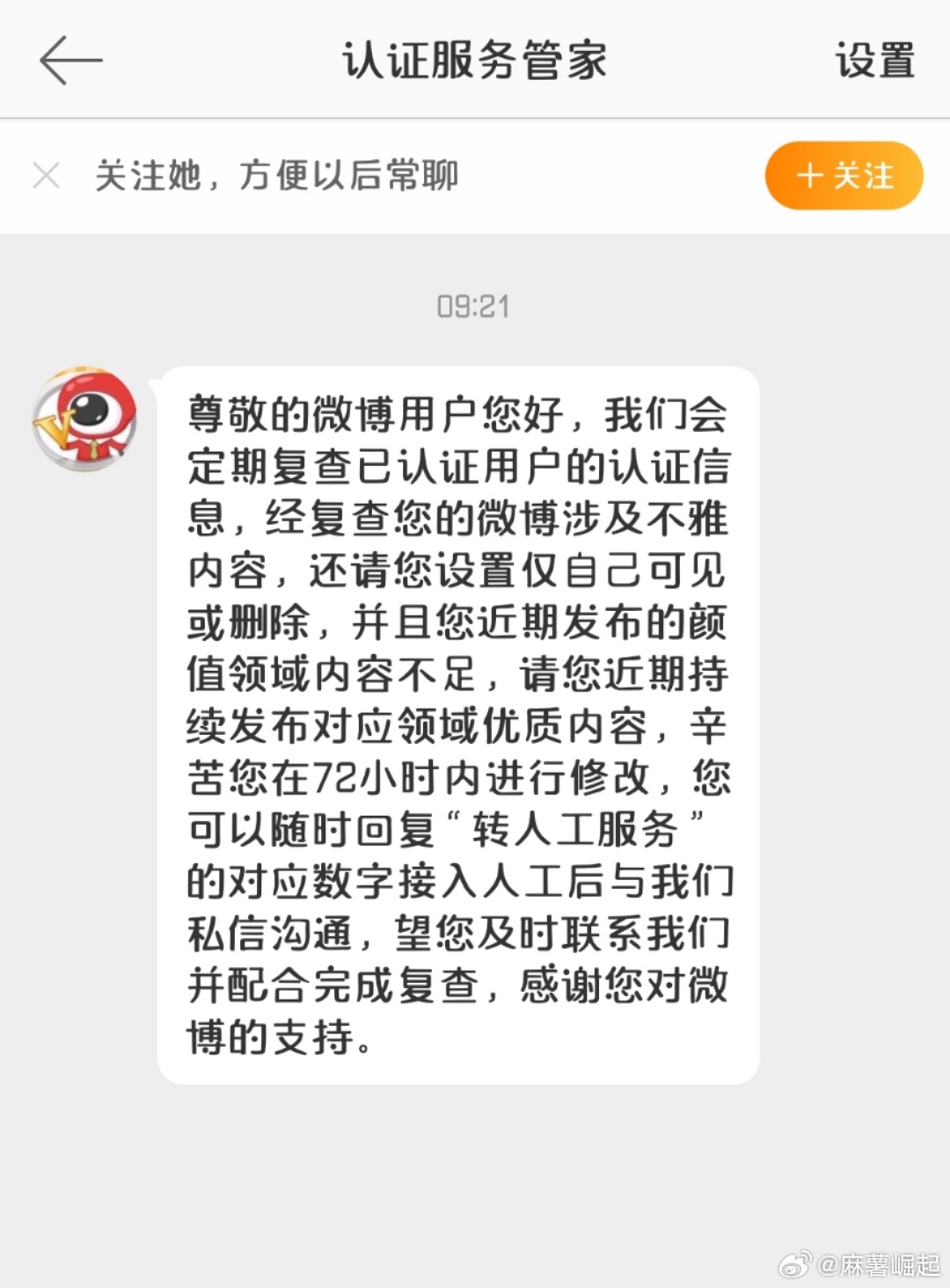
Task: Open 设置 in the top bar
Action: (874, 60)
